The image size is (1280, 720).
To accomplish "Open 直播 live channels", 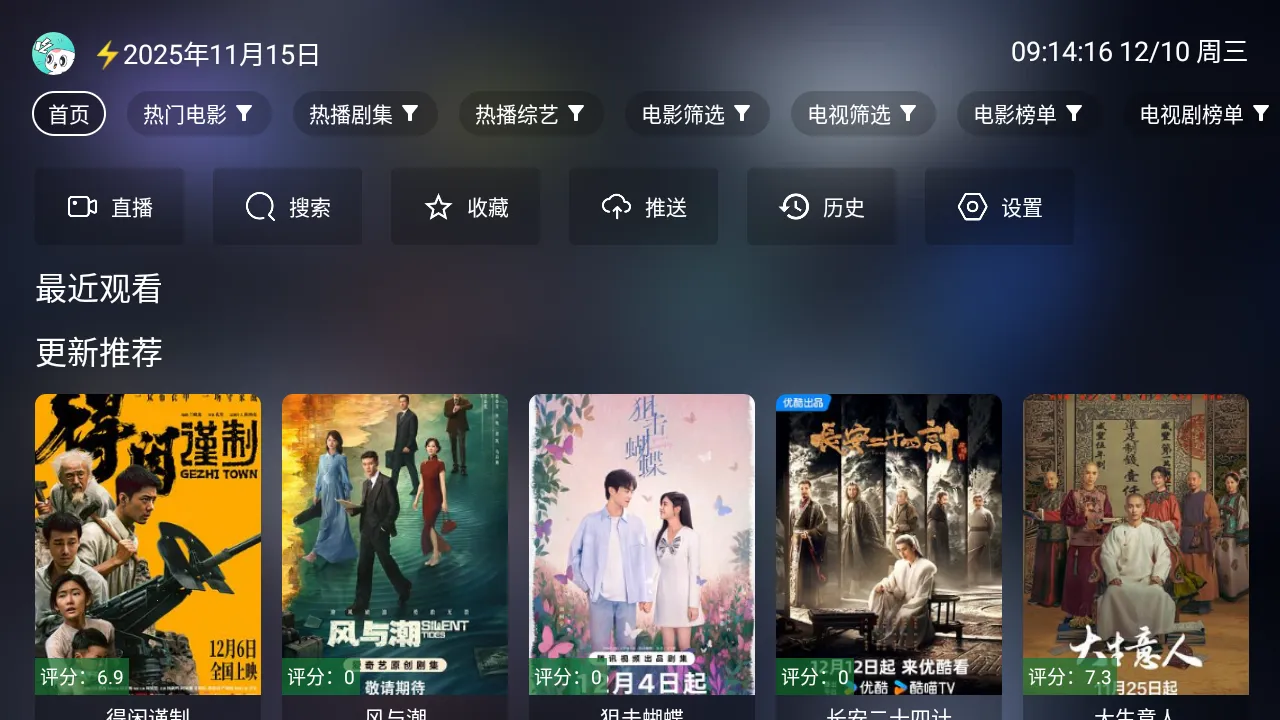I will point(109,207).
